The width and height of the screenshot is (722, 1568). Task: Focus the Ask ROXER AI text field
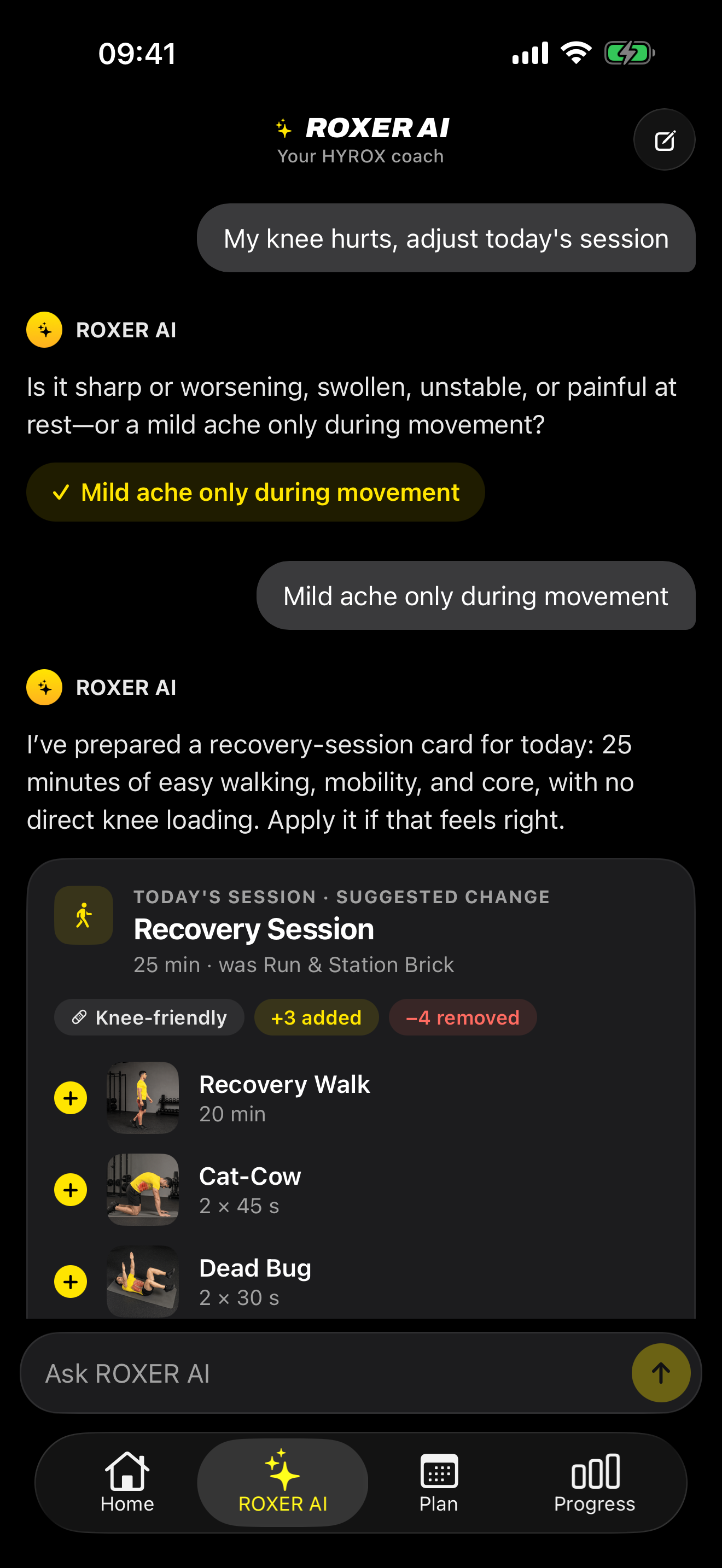pos(325,1373)
